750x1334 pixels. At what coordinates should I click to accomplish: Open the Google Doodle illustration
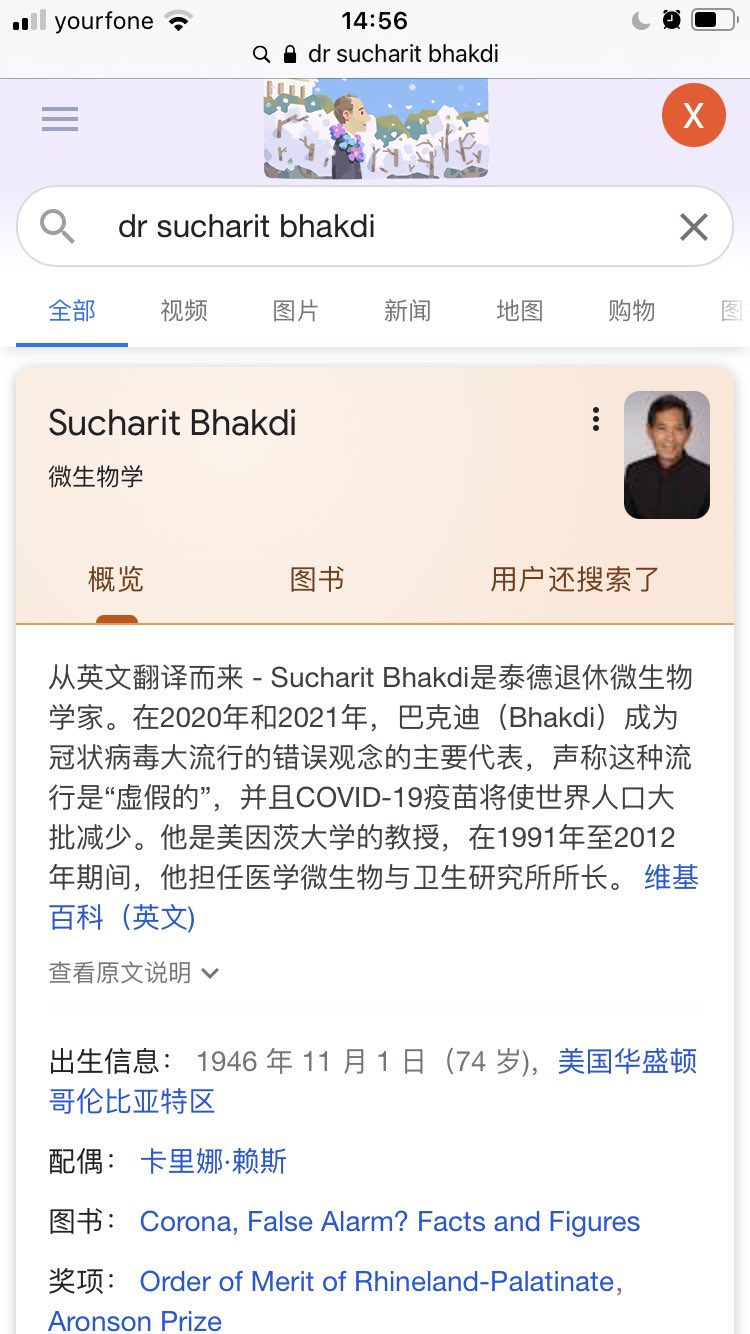[376, 129]
